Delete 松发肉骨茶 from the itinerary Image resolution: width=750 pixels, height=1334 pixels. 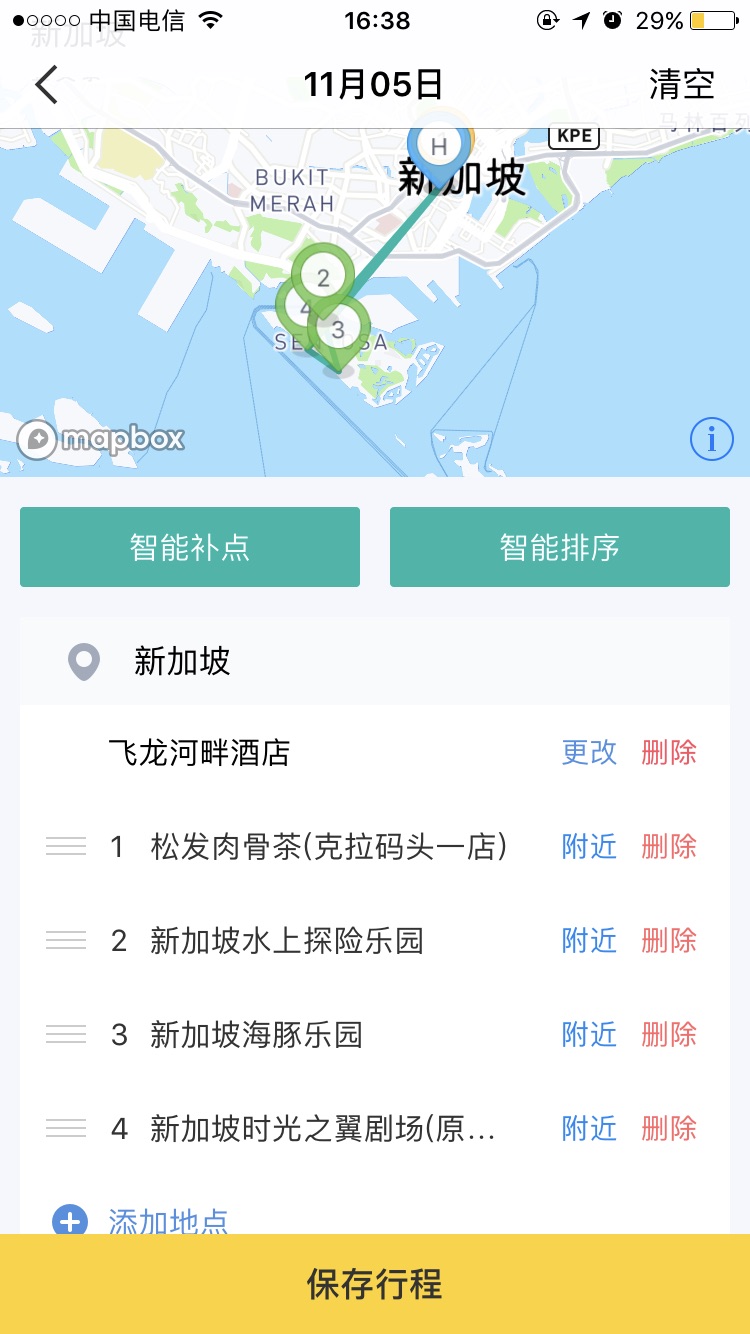[x=669, y=847]
